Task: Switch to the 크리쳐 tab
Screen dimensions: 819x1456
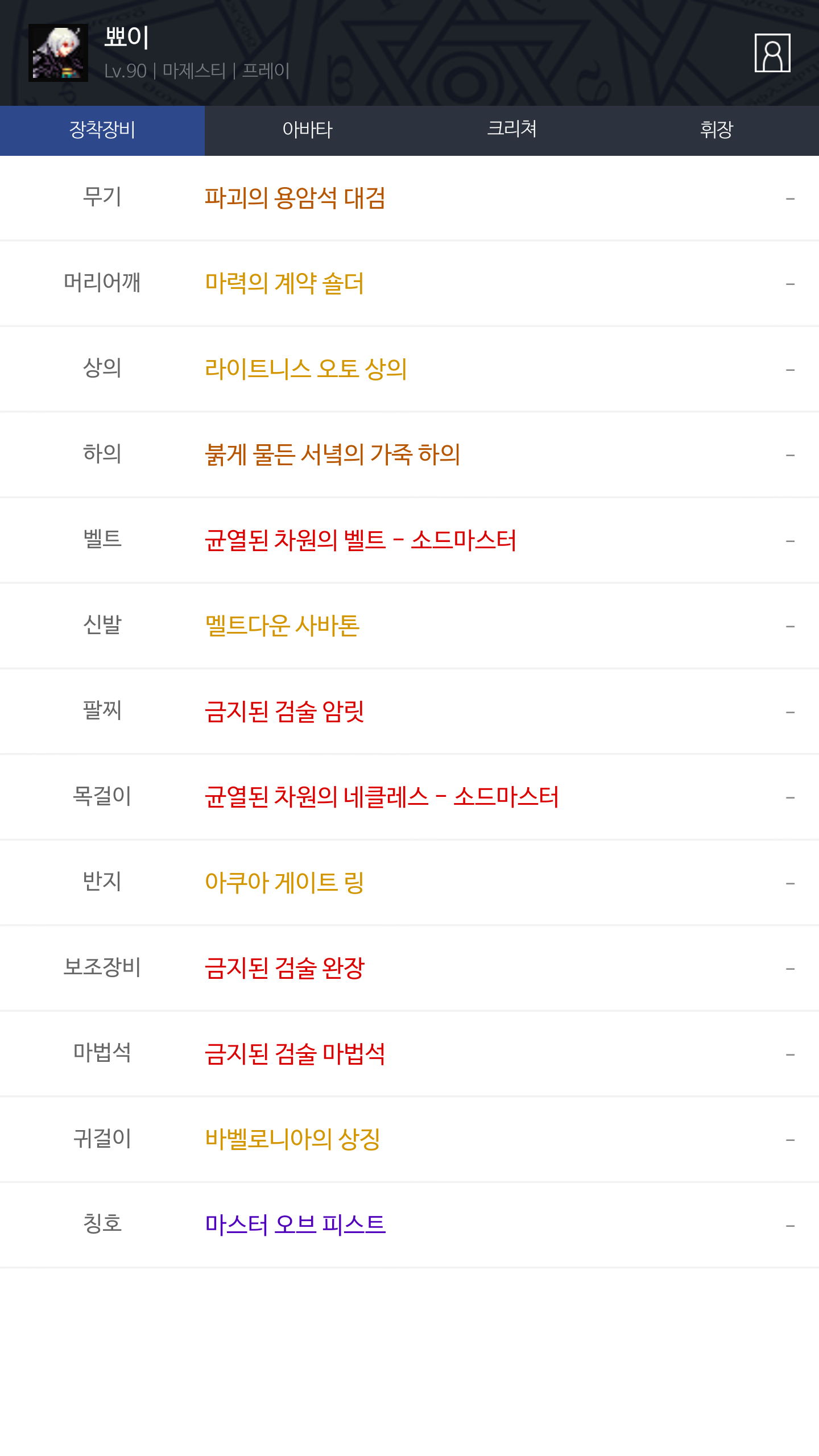Action: coord(512,130)
